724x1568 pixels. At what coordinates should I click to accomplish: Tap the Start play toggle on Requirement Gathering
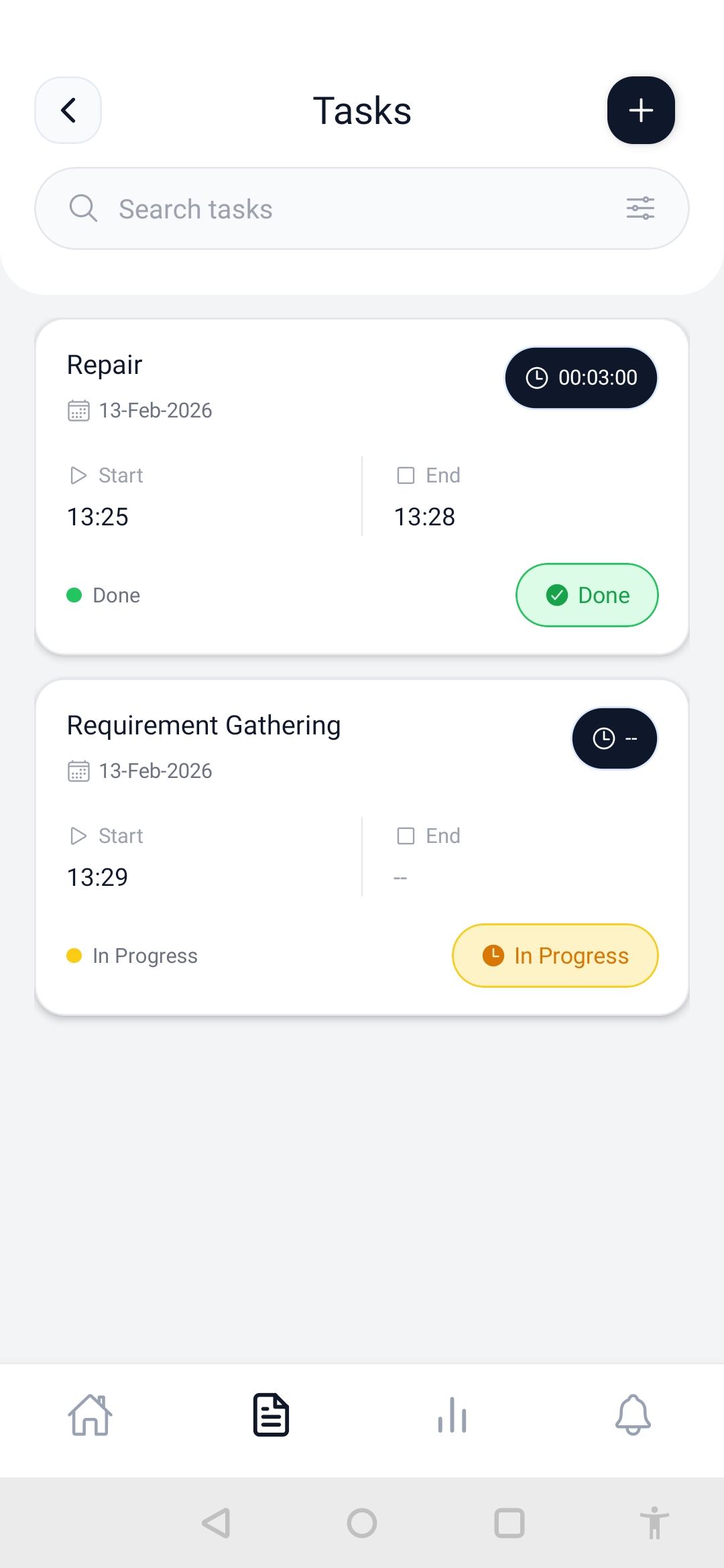point(78,836)
